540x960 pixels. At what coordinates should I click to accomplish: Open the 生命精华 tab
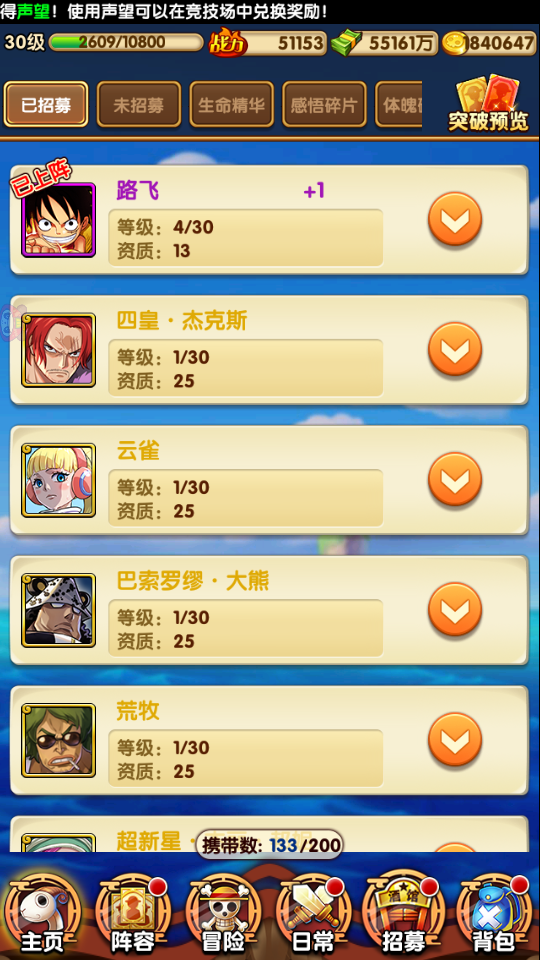[x=231, y=105]
